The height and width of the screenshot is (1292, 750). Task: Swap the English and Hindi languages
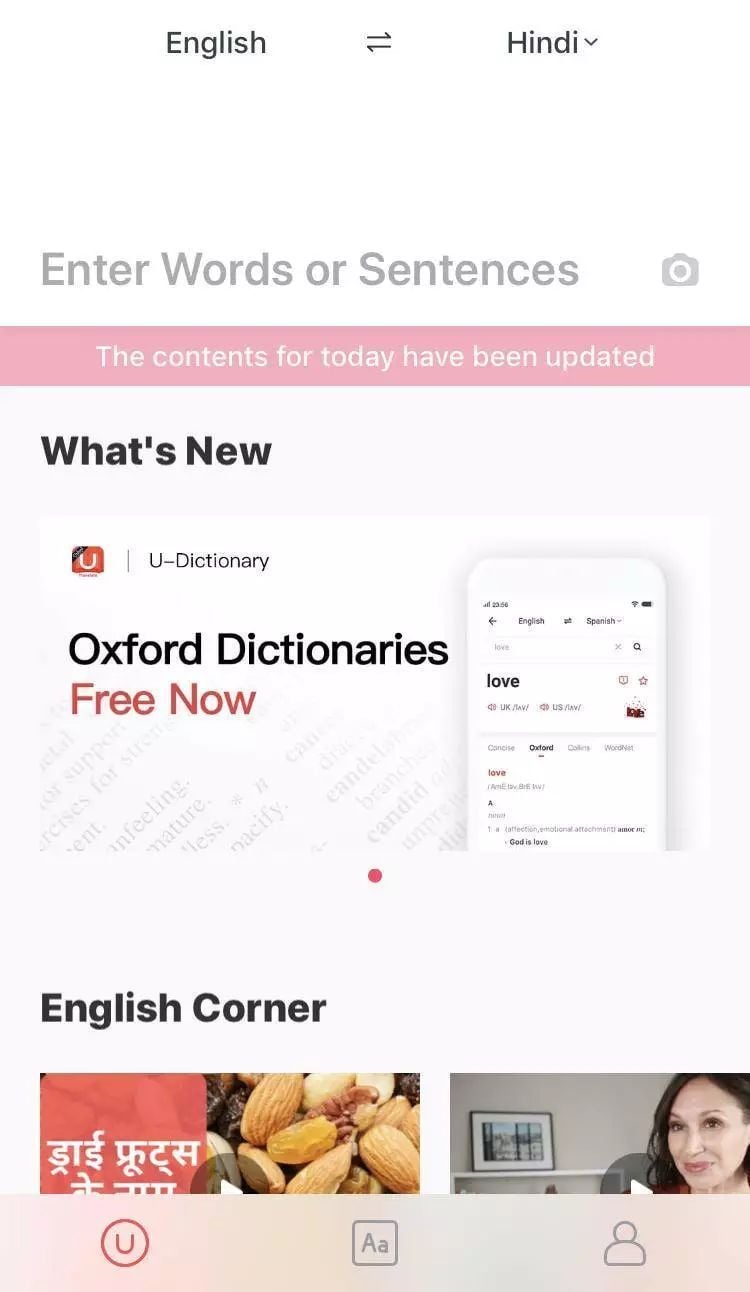click(x=378, y=42)
